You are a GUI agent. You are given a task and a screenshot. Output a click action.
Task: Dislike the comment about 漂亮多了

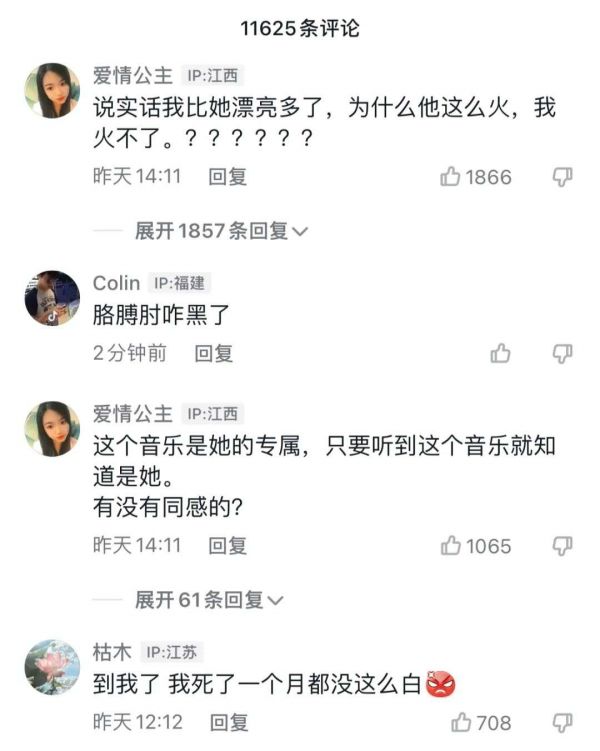[563, 177]
